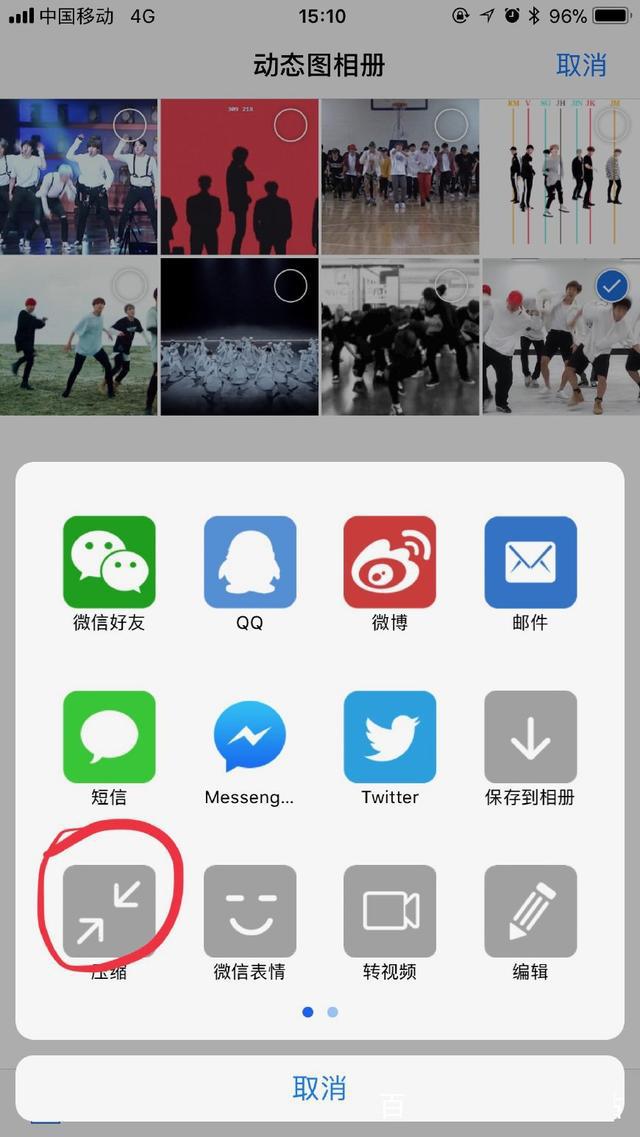Screen dimensions: 640x1137
Task: Select 转视频 to convert to video
Action: click(x=390, y=911)
